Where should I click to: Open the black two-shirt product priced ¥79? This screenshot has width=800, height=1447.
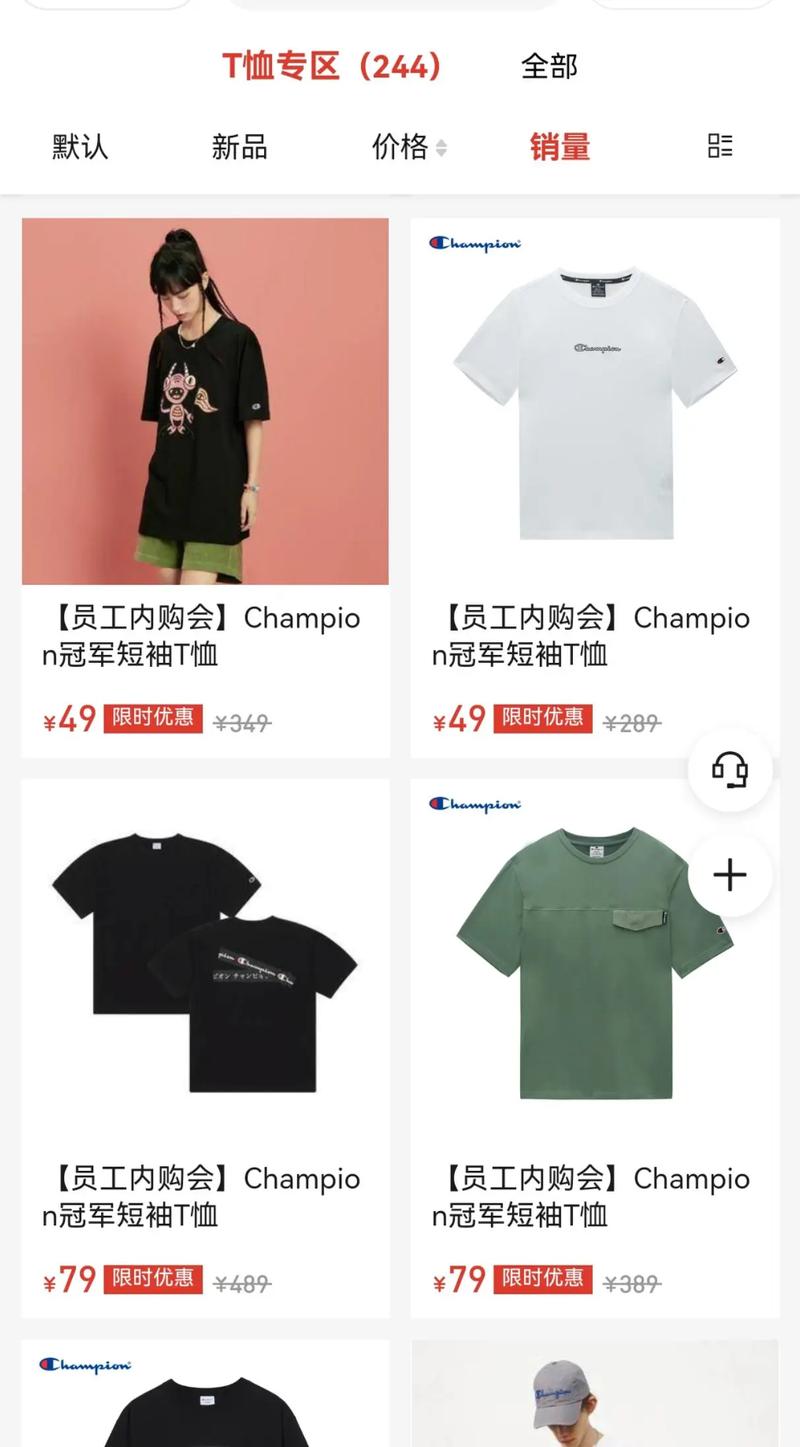pos(205,962)
